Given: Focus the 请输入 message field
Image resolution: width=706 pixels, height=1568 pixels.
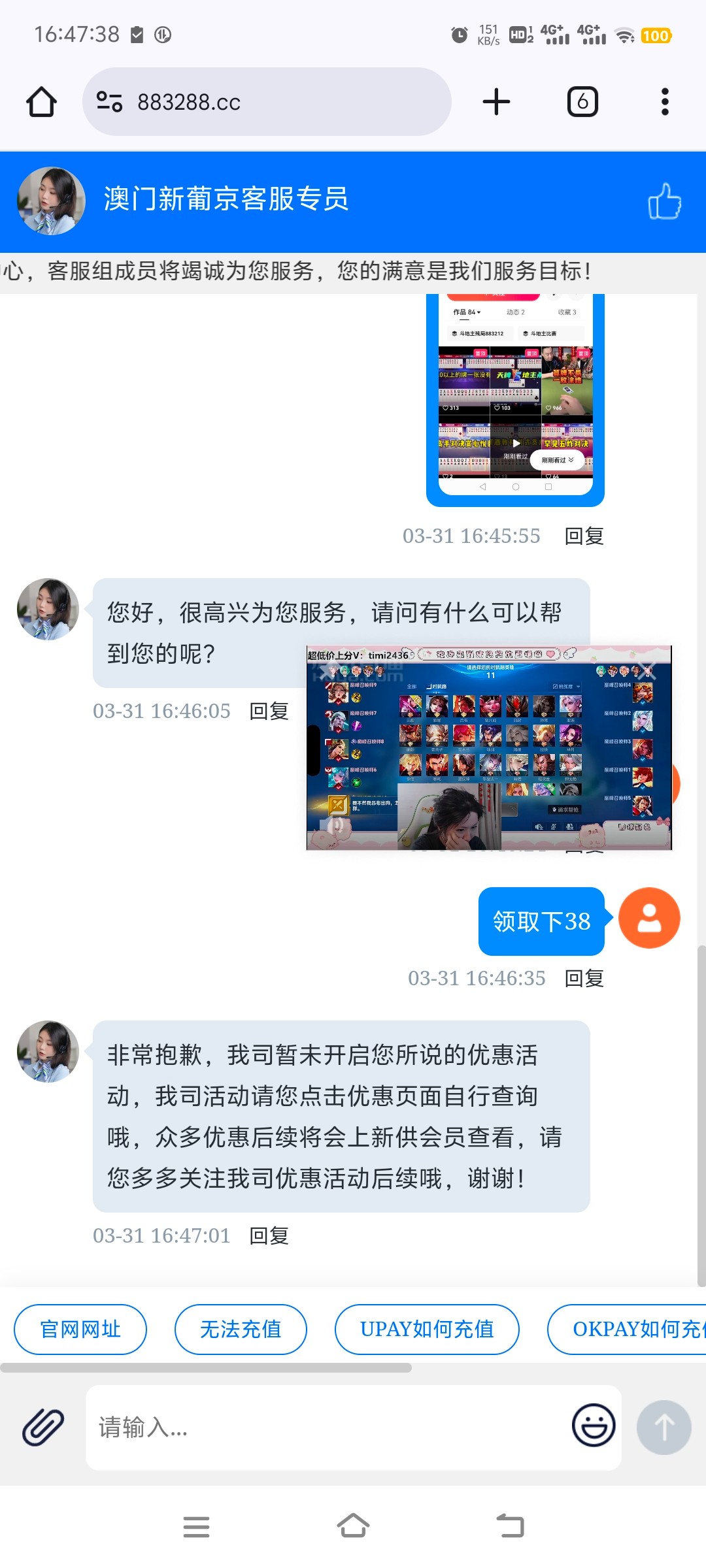Looking at the screenshot, I should coord(327,1428).
